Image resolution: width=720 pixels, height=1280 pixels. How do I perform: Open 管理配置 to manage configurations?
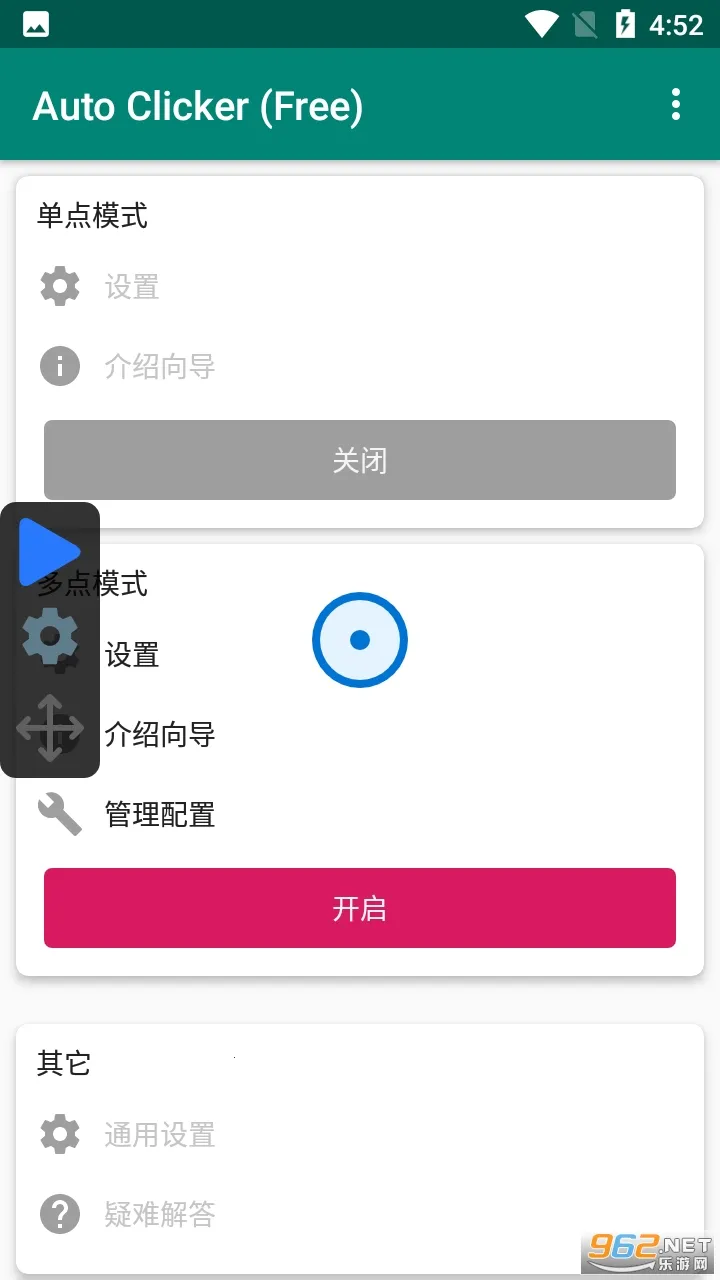160,814
